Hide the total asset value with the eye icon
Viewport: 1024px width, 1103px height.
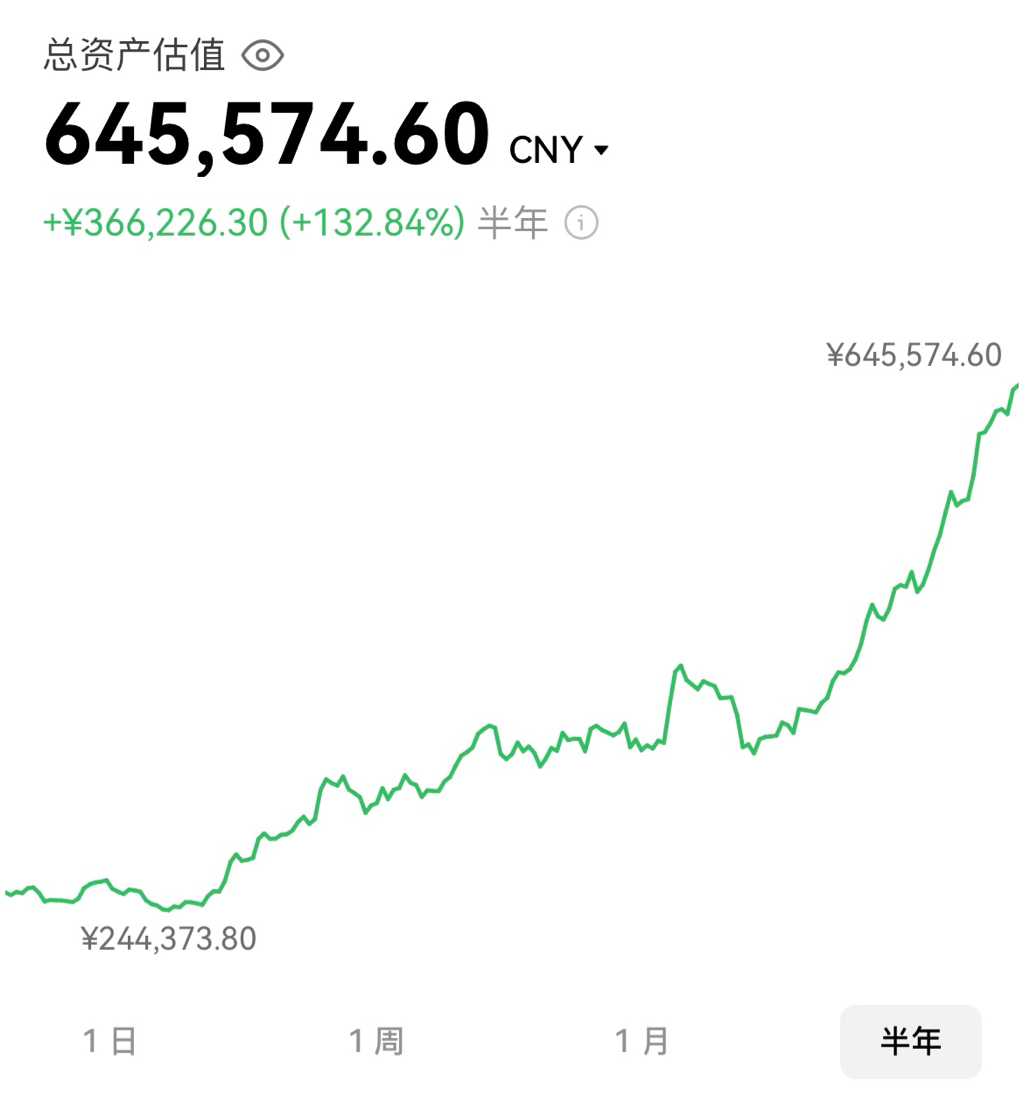click(x=262, y=55)
